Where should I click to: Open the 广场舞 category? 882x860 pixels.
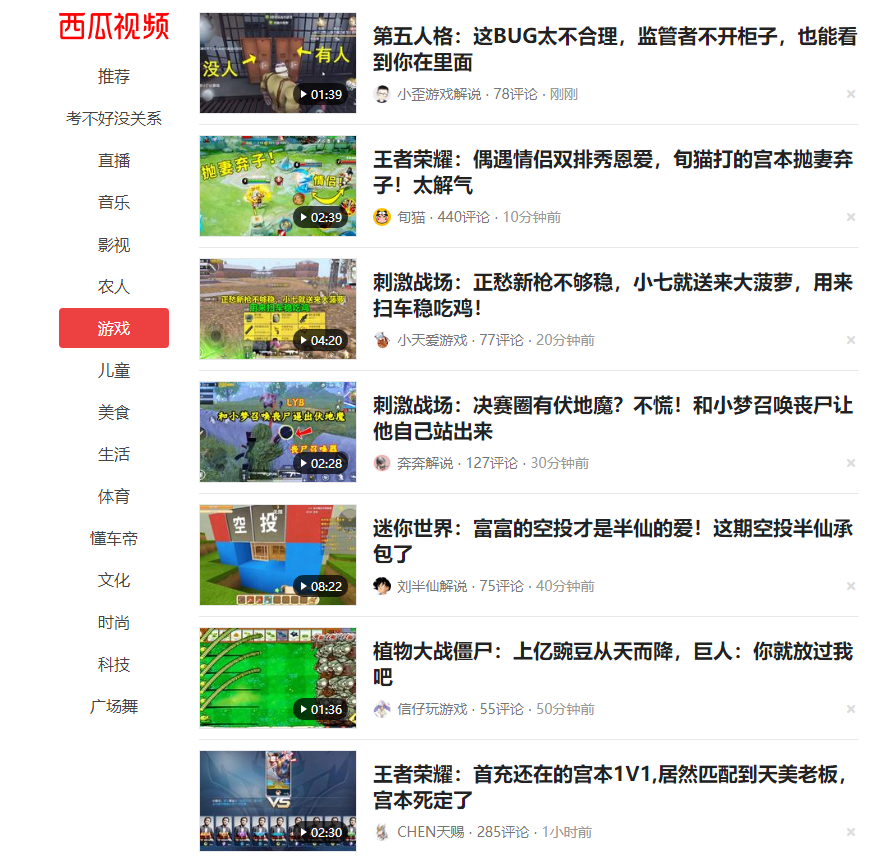coord(114,706)
